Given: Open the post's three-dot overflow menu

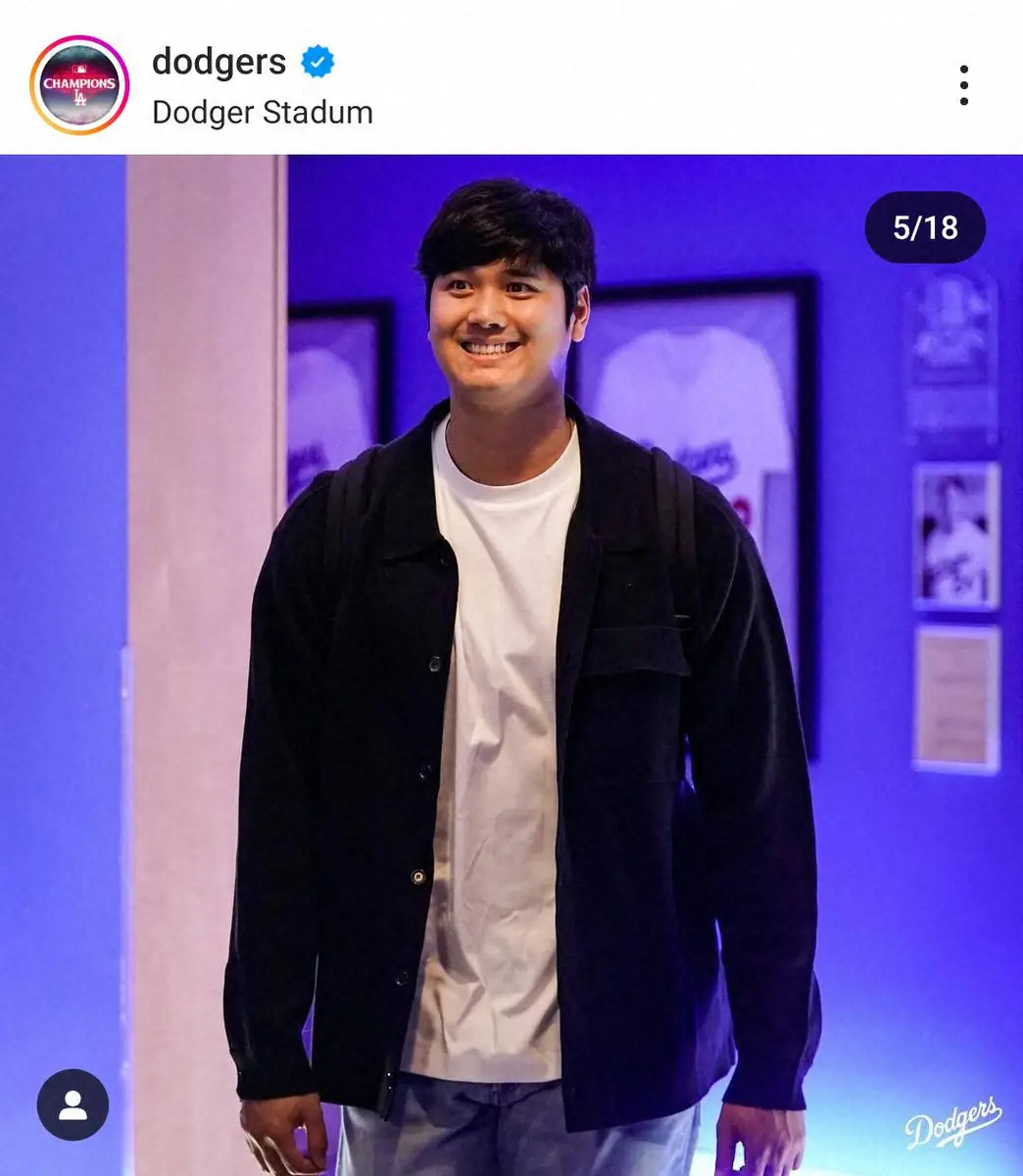Looking at the screenshot, I should 964,85.
